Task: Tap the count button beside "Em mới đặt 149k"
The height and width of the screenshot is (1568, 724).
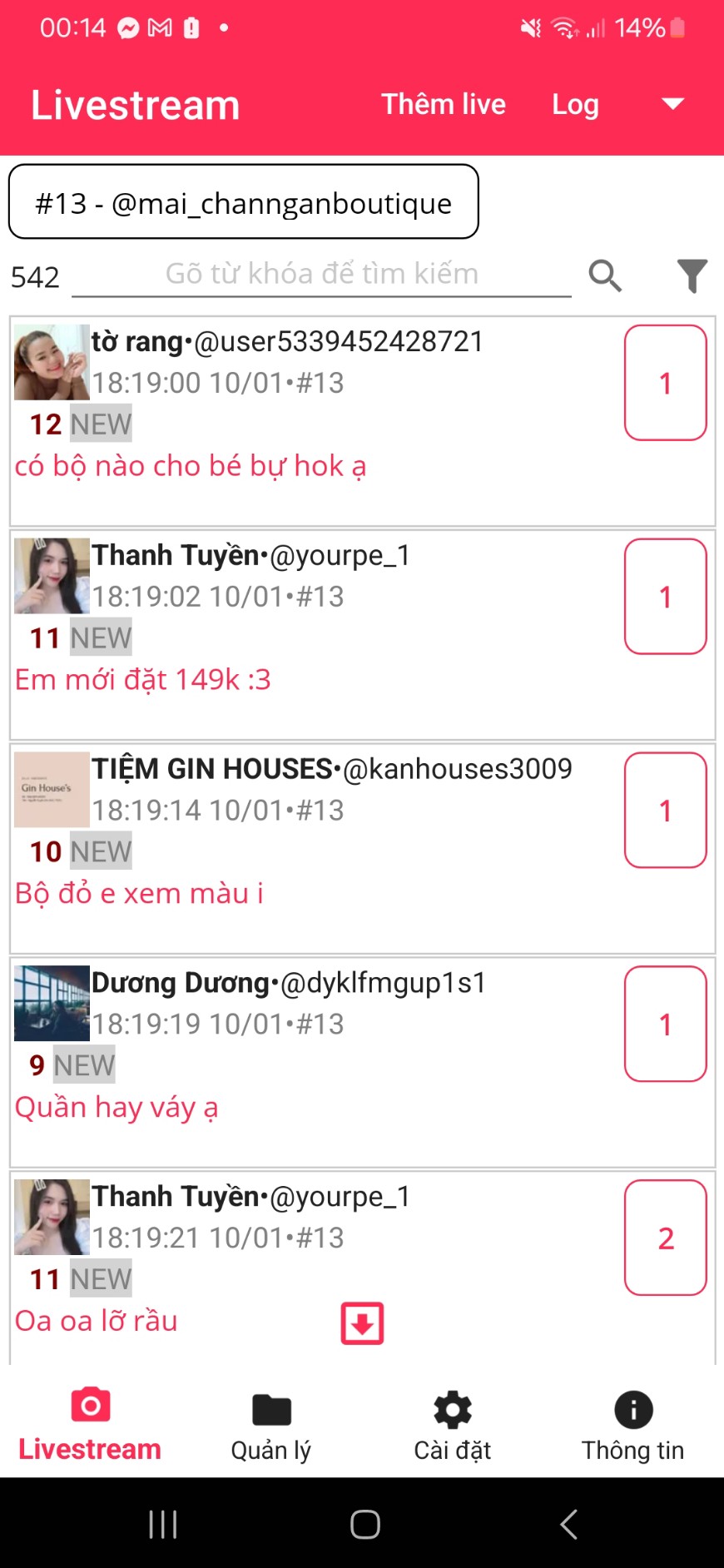Action: coord(665,597)
